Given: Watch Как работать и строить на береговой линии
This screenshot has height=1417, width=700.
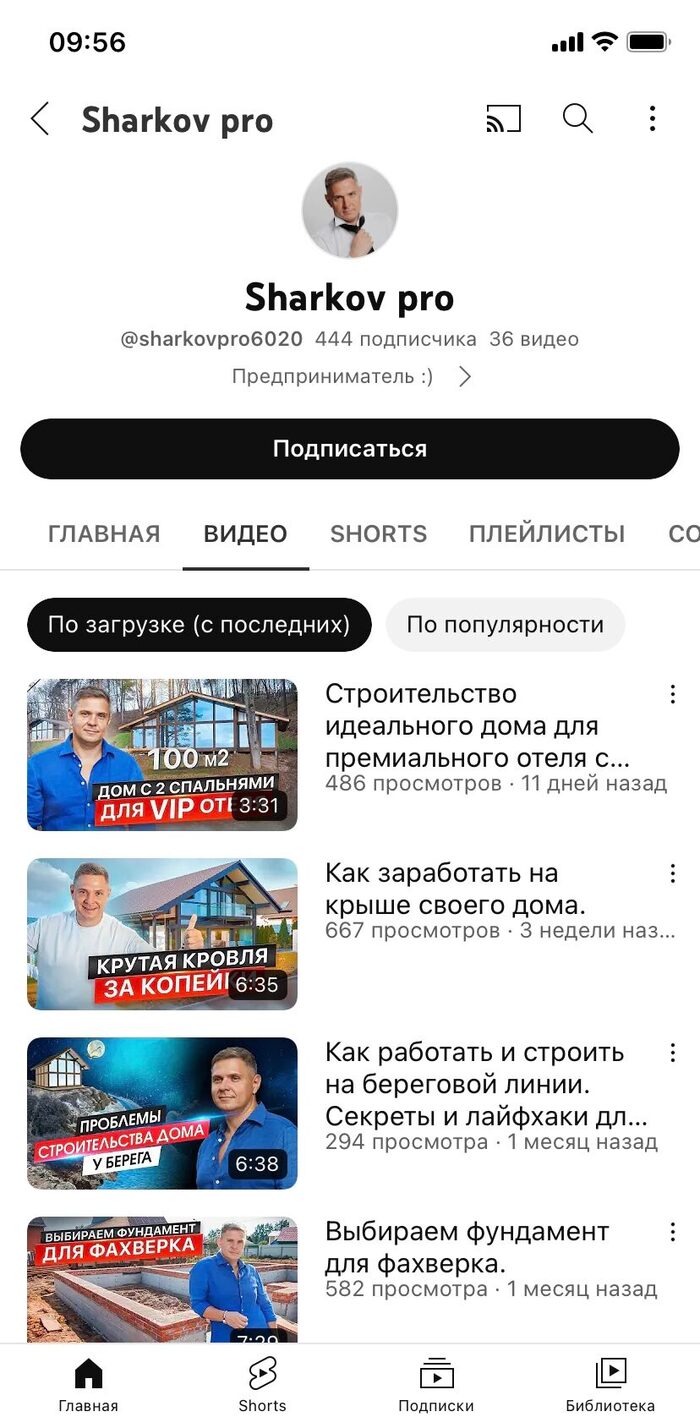Looking at the screenshot, I should pyautogui.click(x=162, y=1113).
